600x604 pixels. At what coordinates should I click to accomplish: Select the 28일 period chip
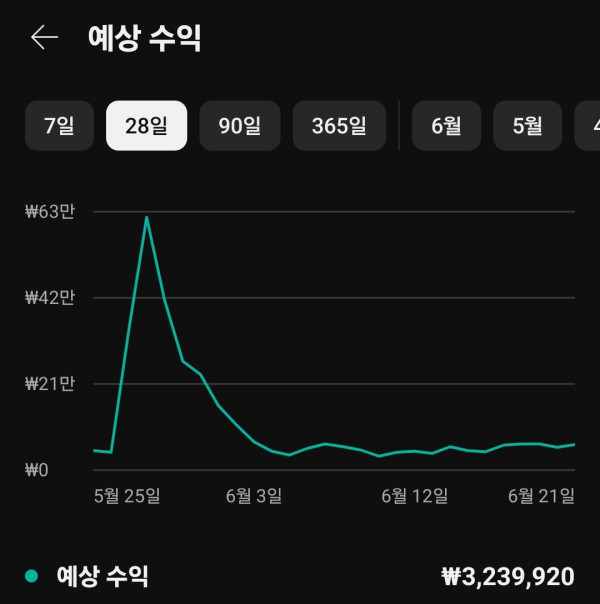(146, 126)
